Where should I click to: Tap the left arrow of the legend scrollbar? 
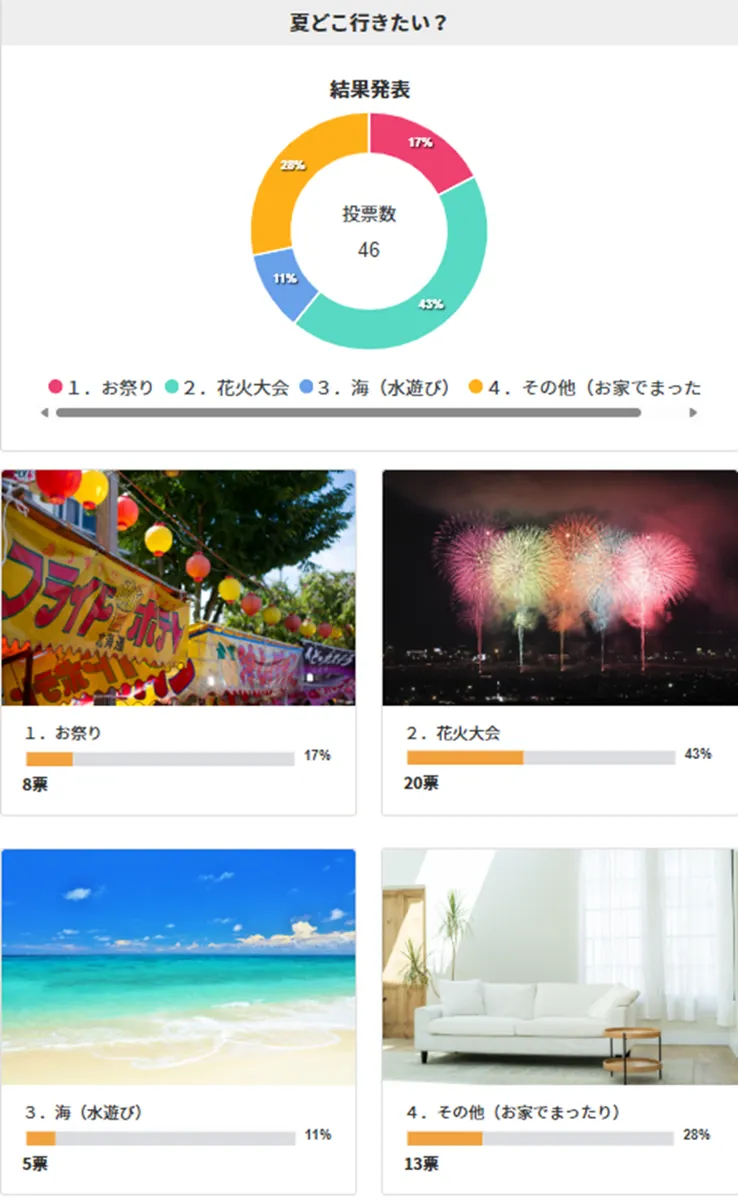[44, 413]
